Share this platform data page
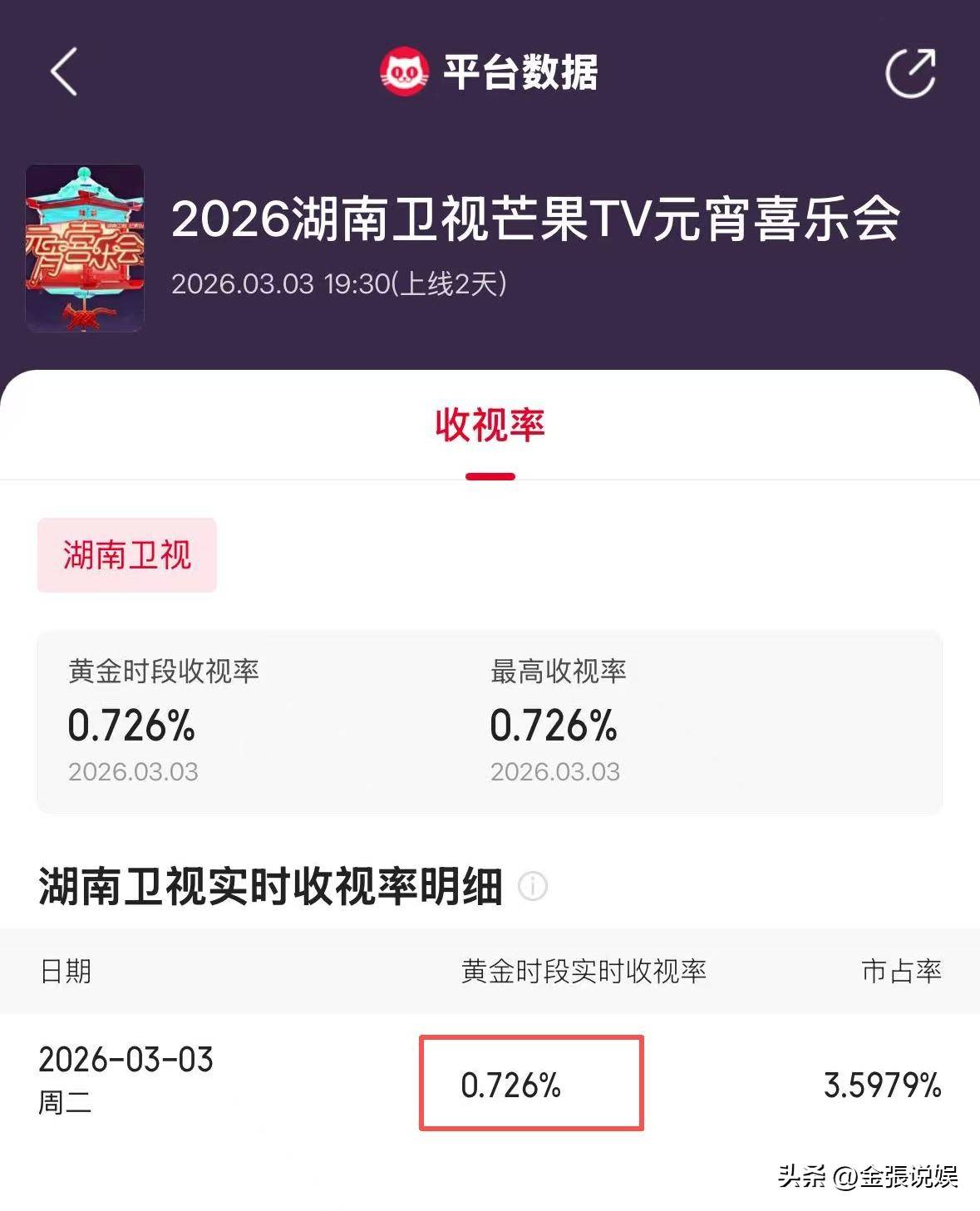 [910, 73]
